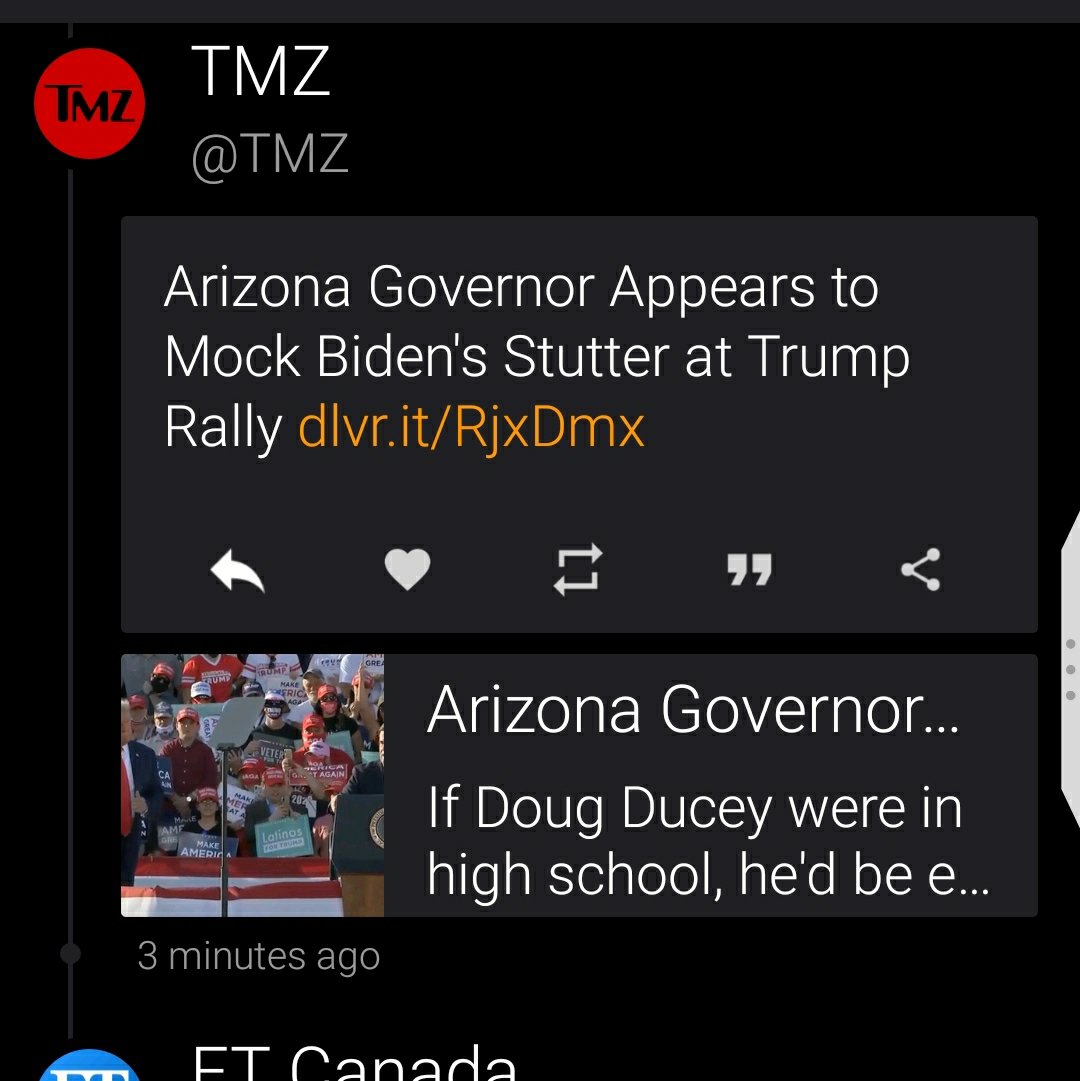Like the TMZ tweet
This screenshot has height=1081, width=1080.
[407, 571]
